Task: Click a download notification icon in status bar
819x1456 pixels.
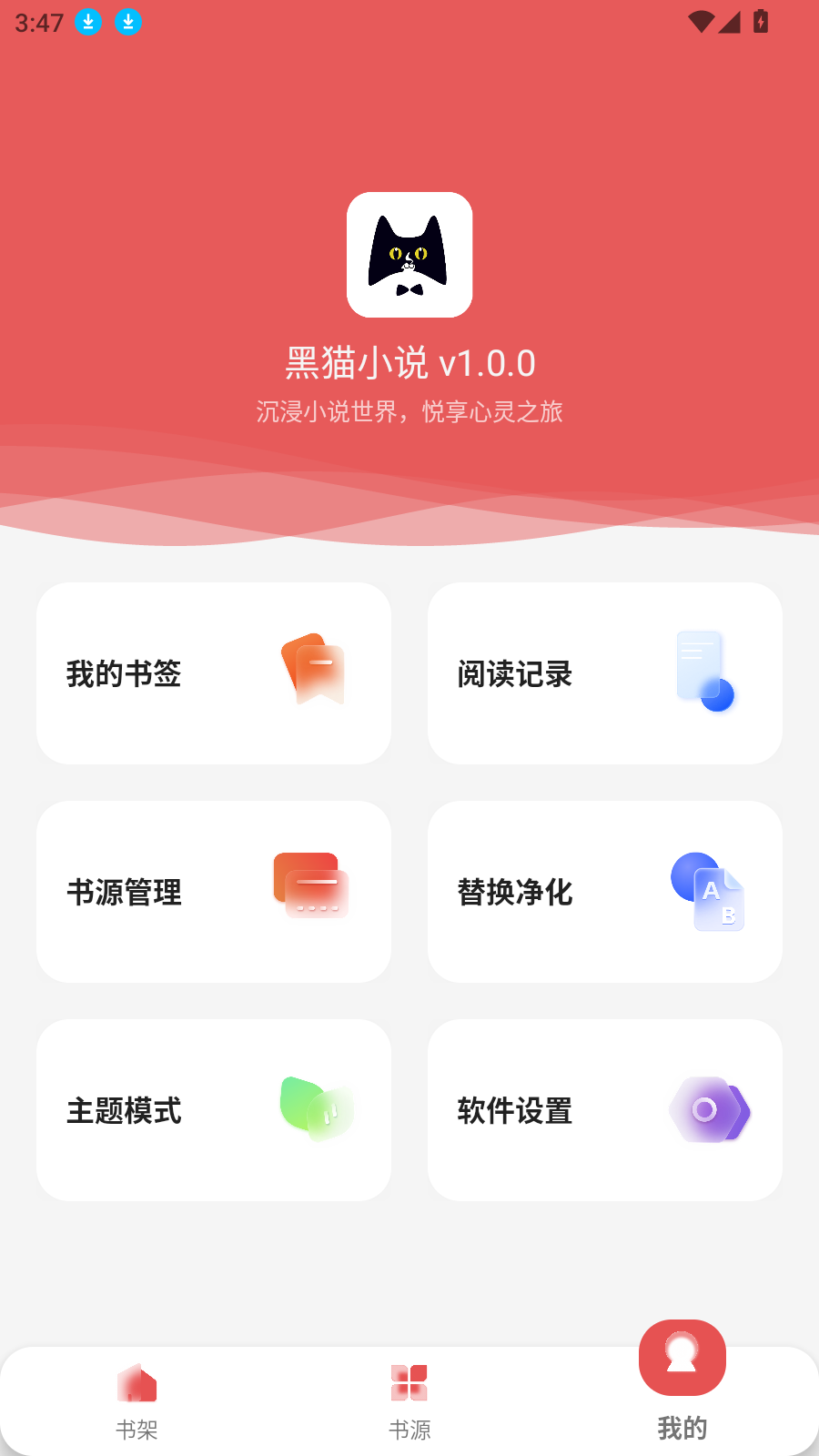Action: coord(87,22)
